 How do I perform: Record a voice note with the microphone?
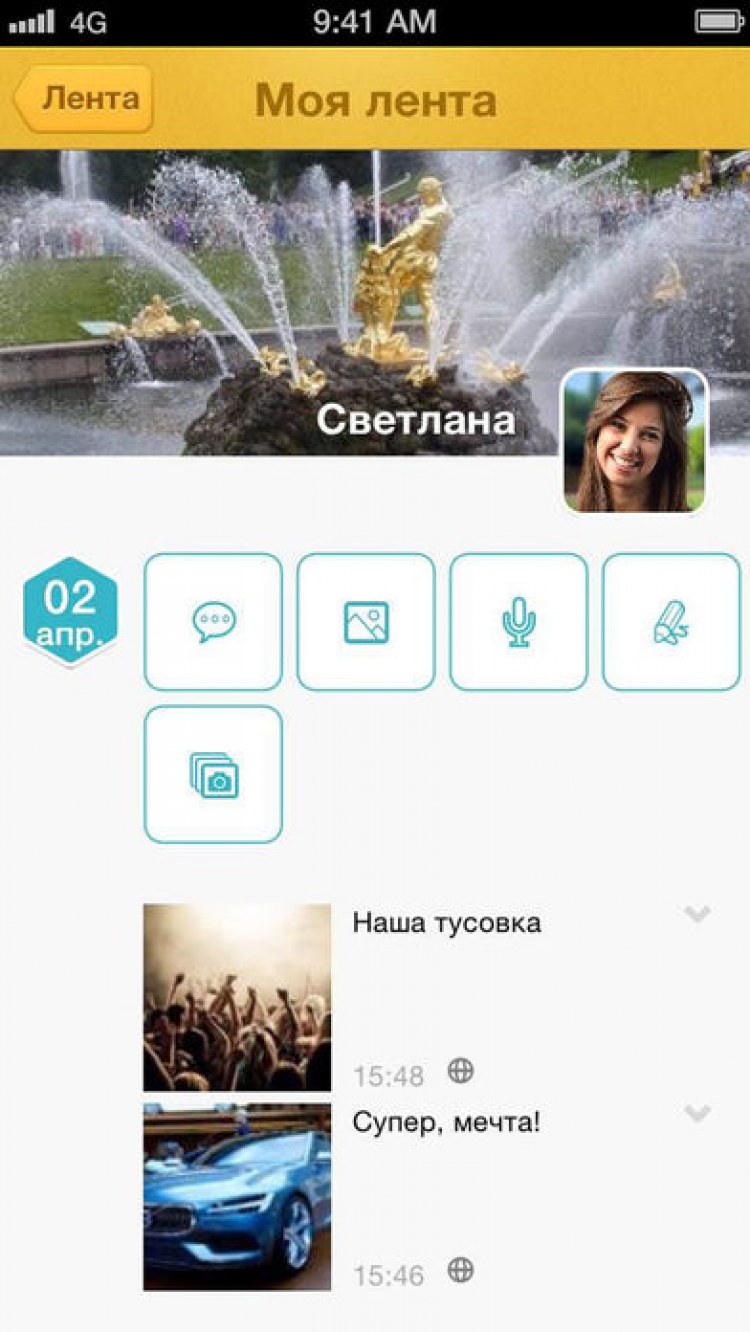pos(518,622)
